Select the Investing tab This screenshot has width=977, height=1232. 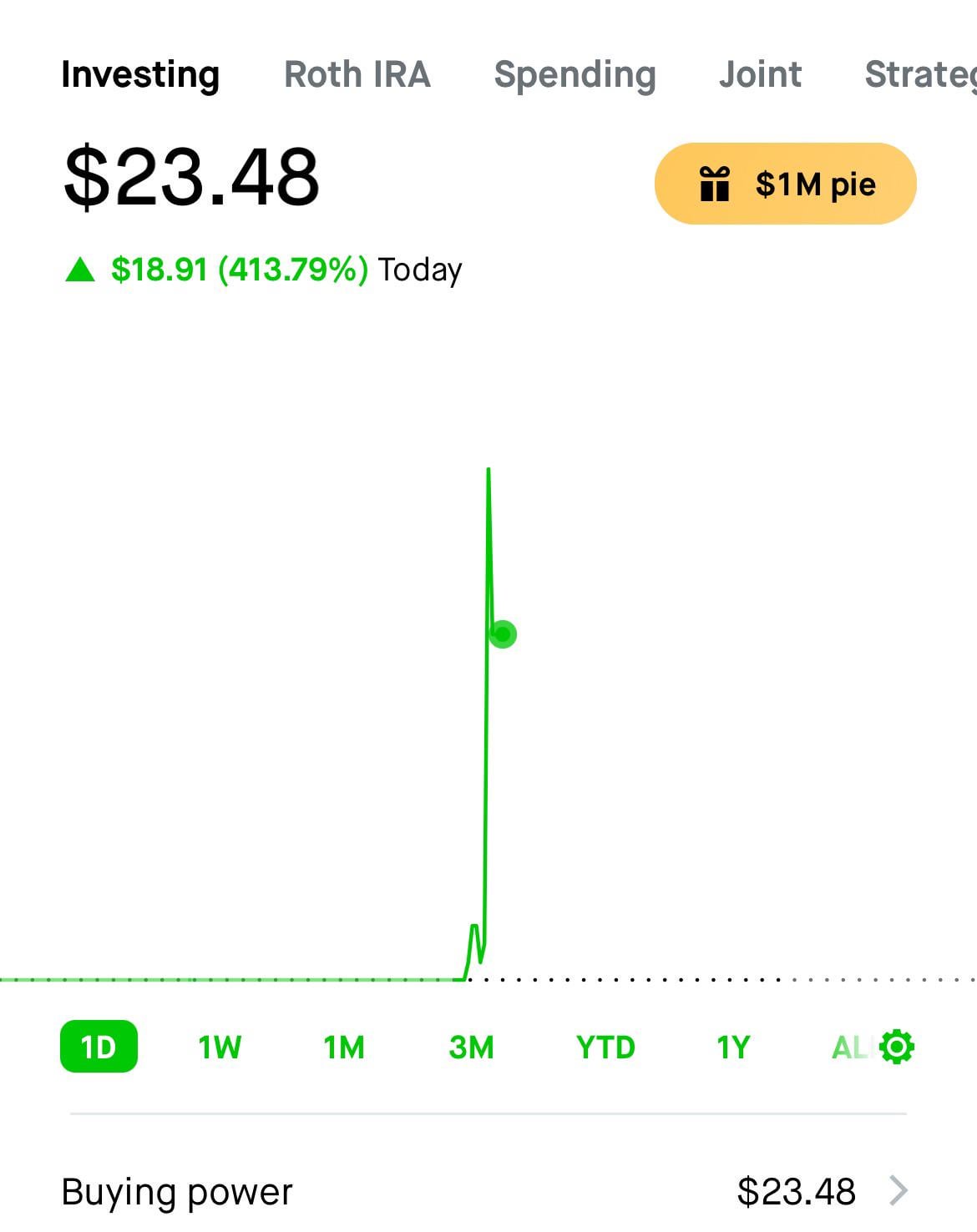click(x=140, y=74)
